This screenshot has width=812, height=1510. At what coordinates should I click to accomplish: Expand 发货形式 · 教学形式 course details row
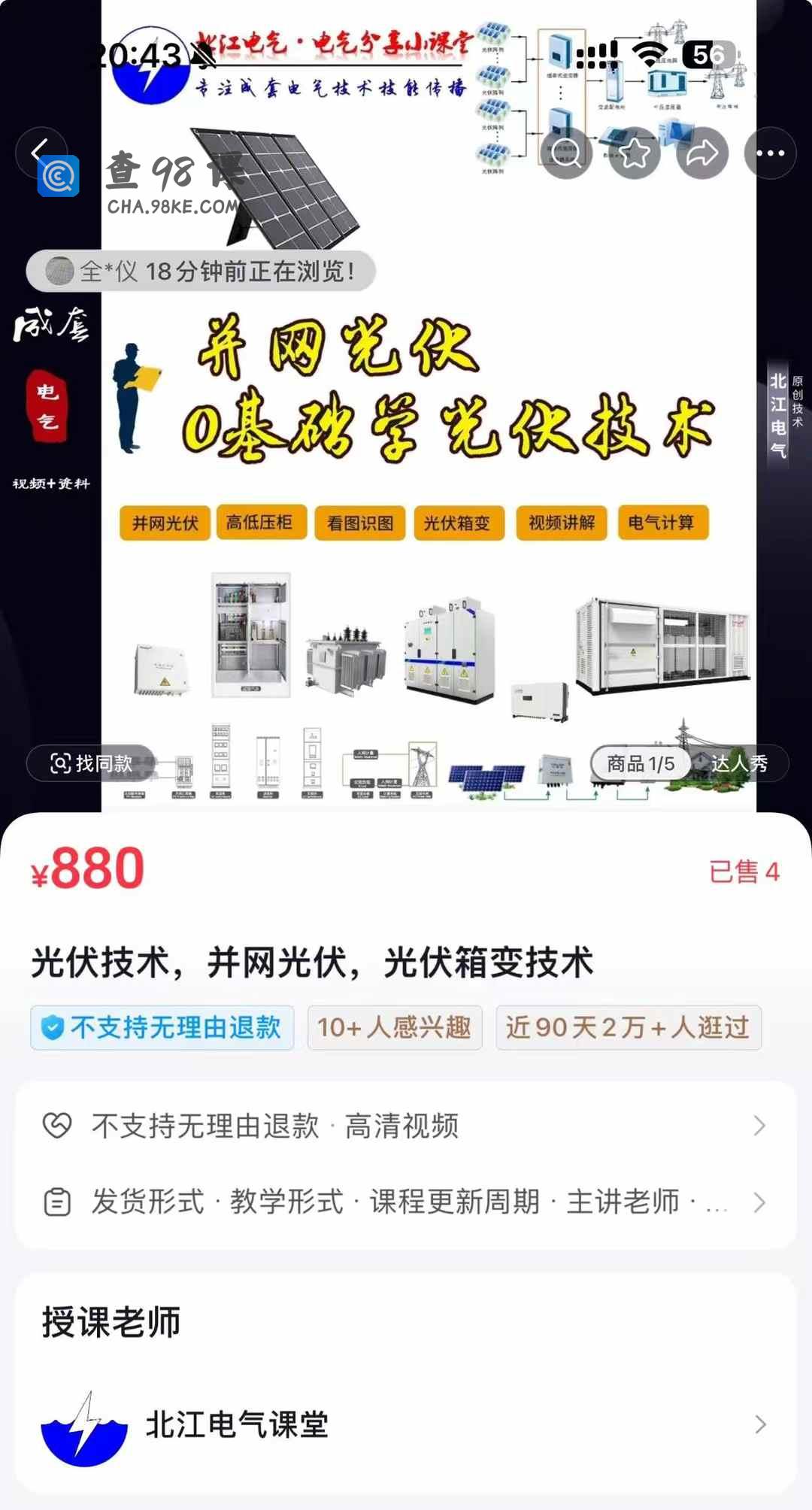(x=406, y=1202)
